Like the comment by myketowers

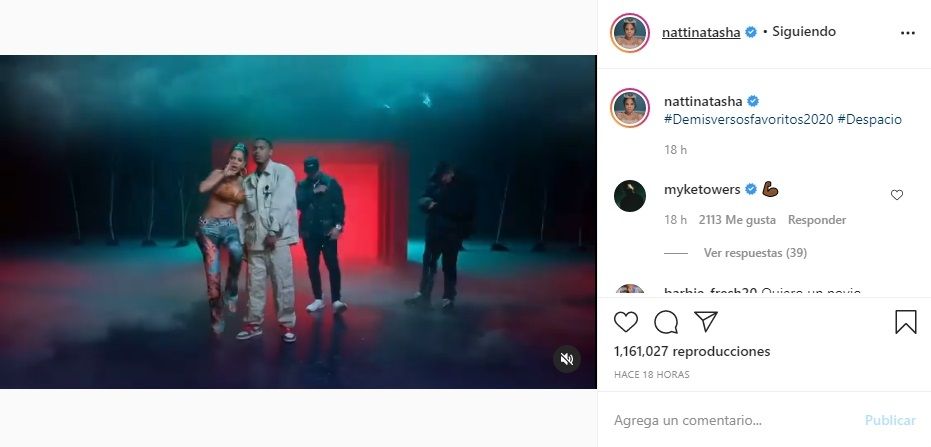pos(896,195)
